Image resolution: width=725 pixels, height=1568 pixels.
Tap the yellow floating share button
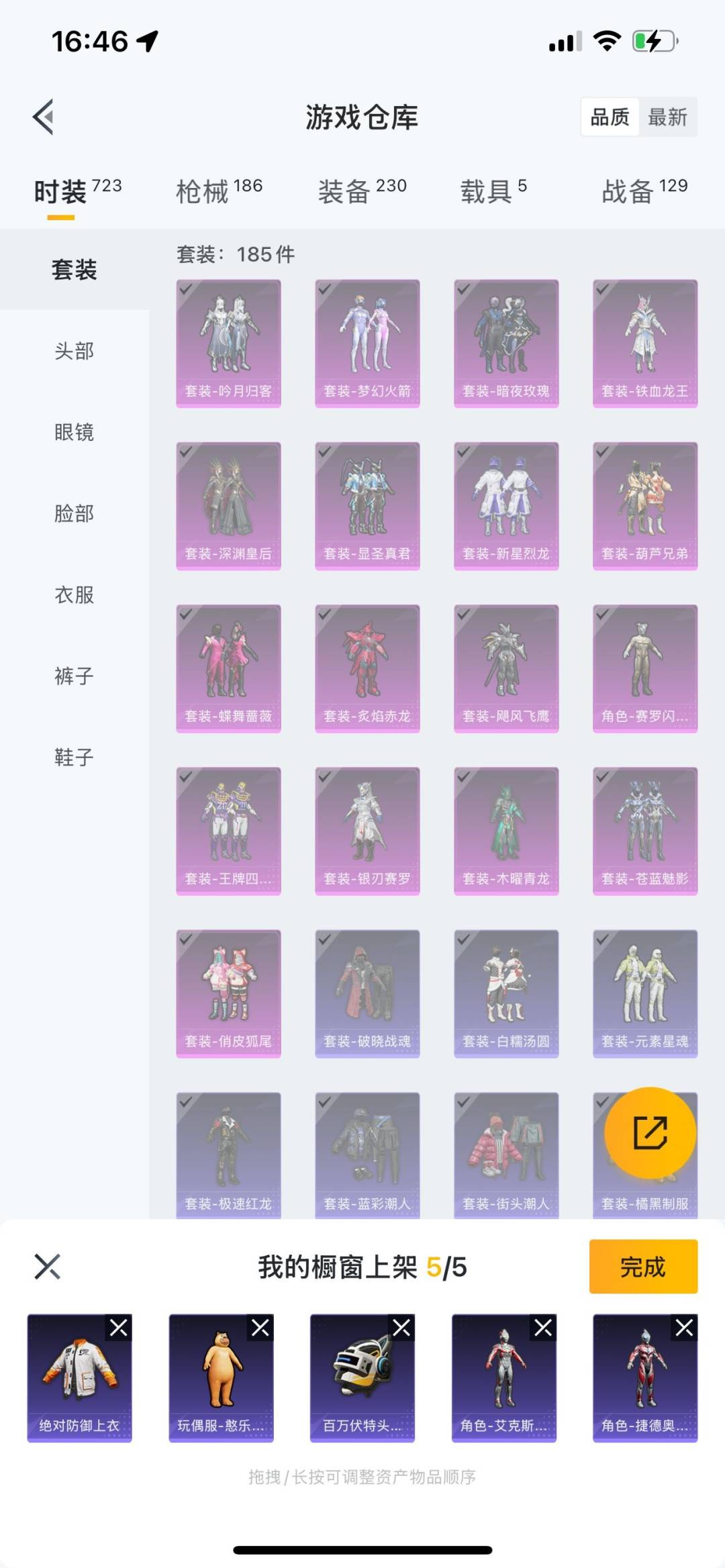pyautogui.click(x=650, y=1133)
